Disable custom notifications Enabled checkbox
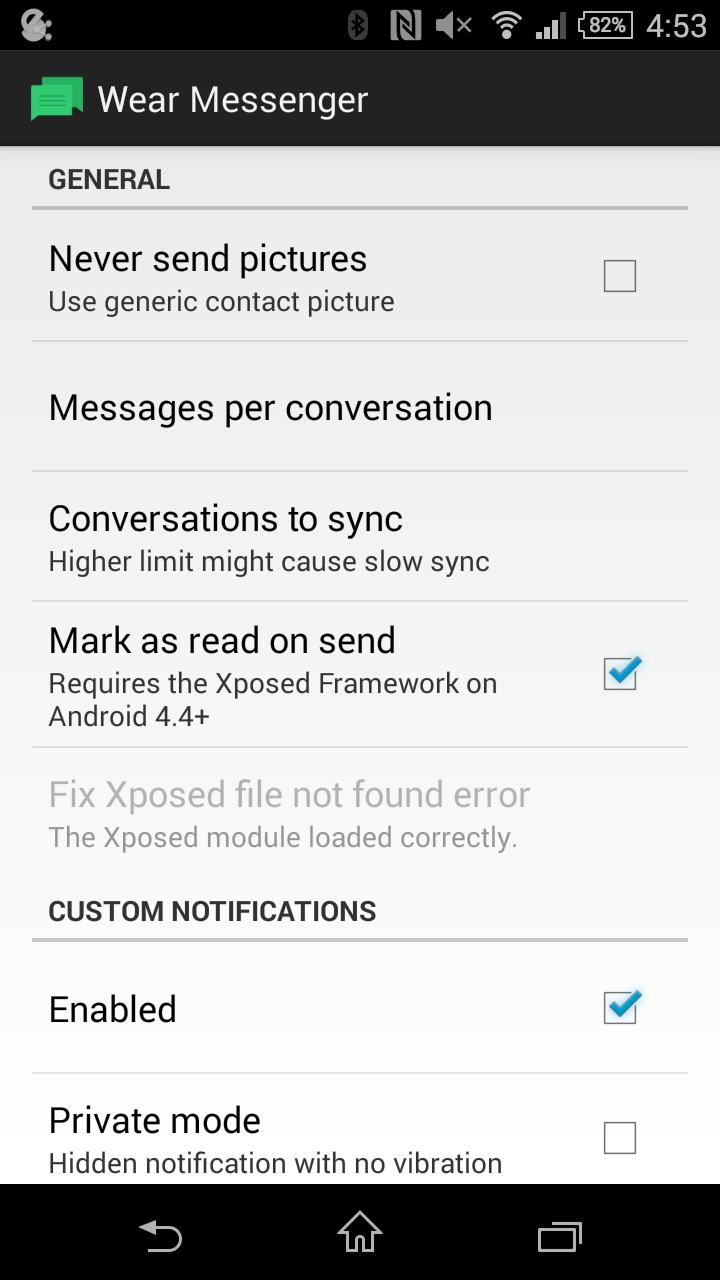720x1280 pixels. 620,1008
